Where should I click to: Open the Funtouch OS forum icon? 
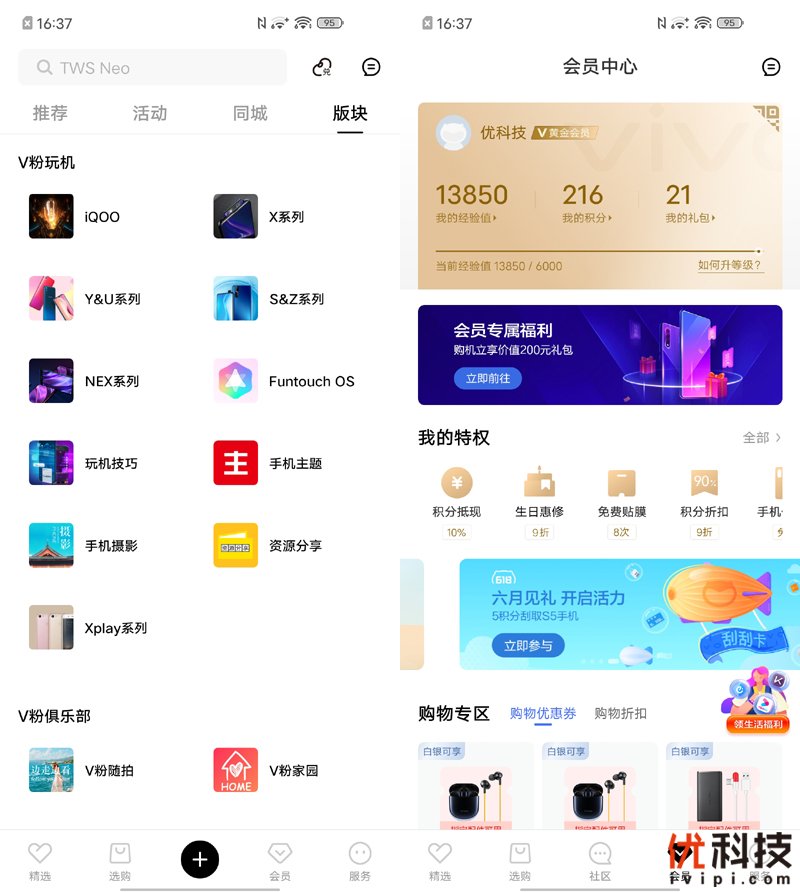[x=235, y=381]
